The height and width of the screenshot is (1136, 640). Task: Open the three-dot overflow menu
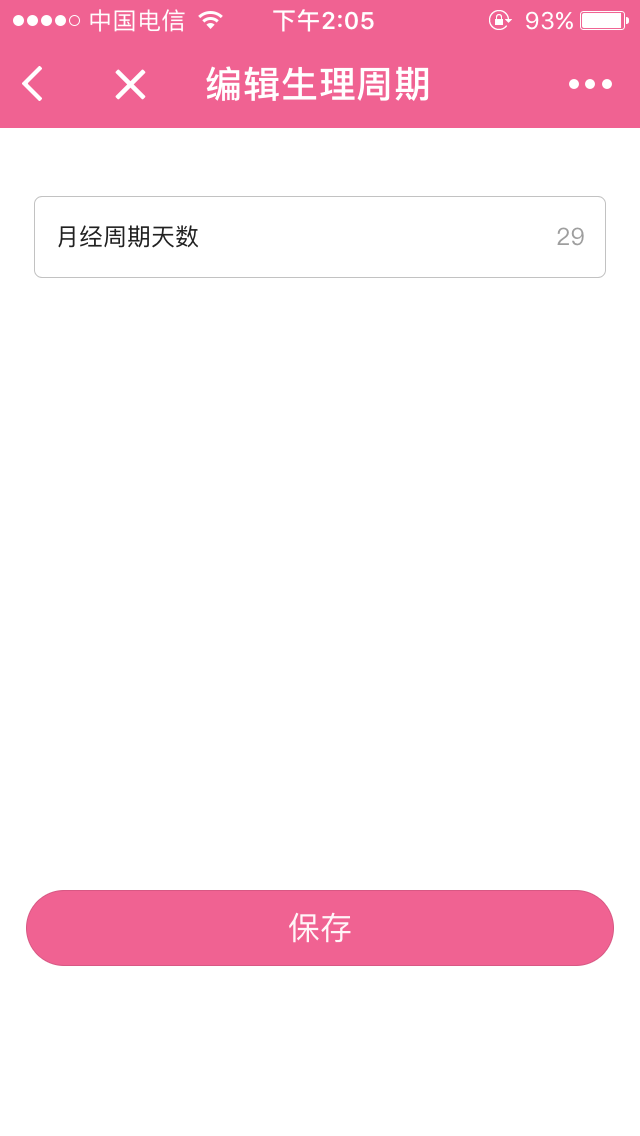pos(590,84)
